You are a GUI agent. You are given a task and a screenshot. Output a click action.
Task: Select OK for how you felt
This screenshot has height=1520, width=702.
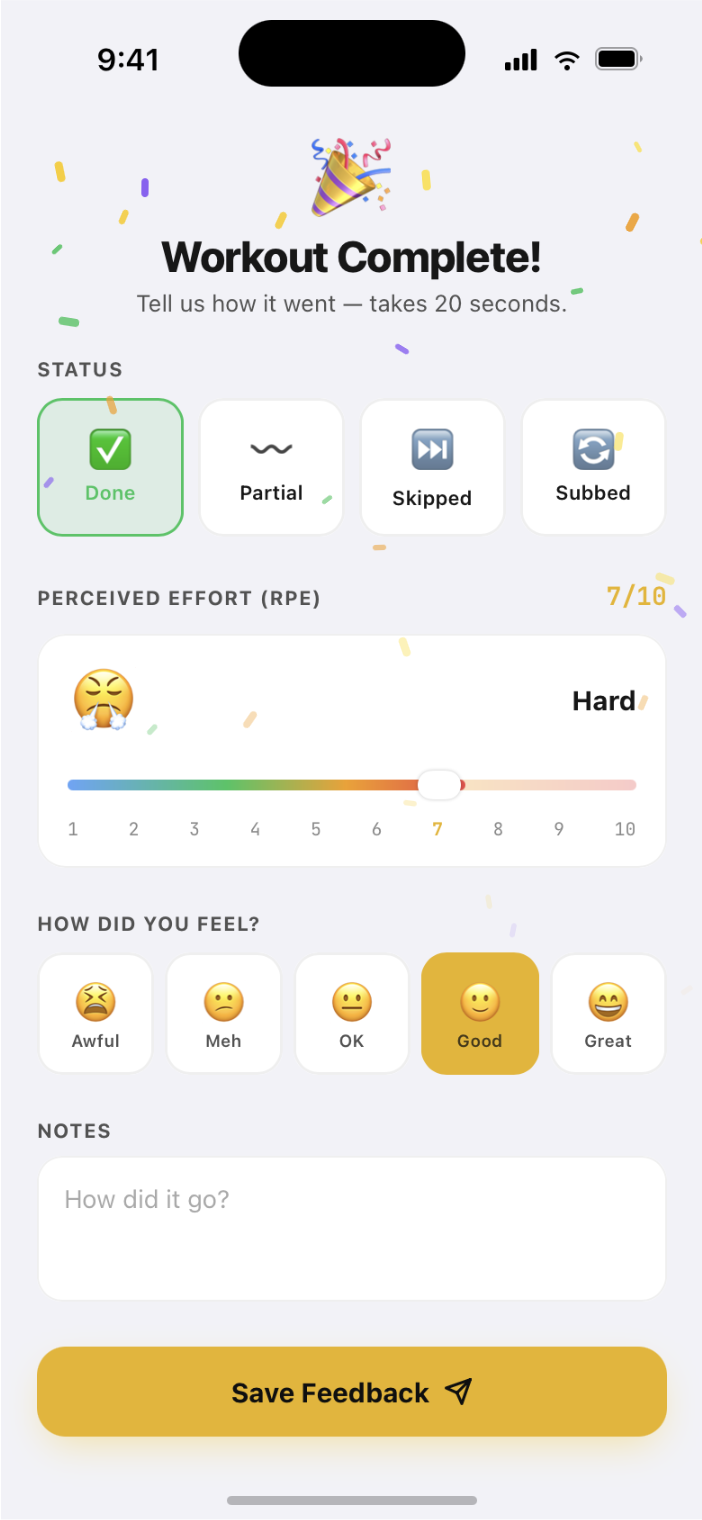tap(352, 1013)
